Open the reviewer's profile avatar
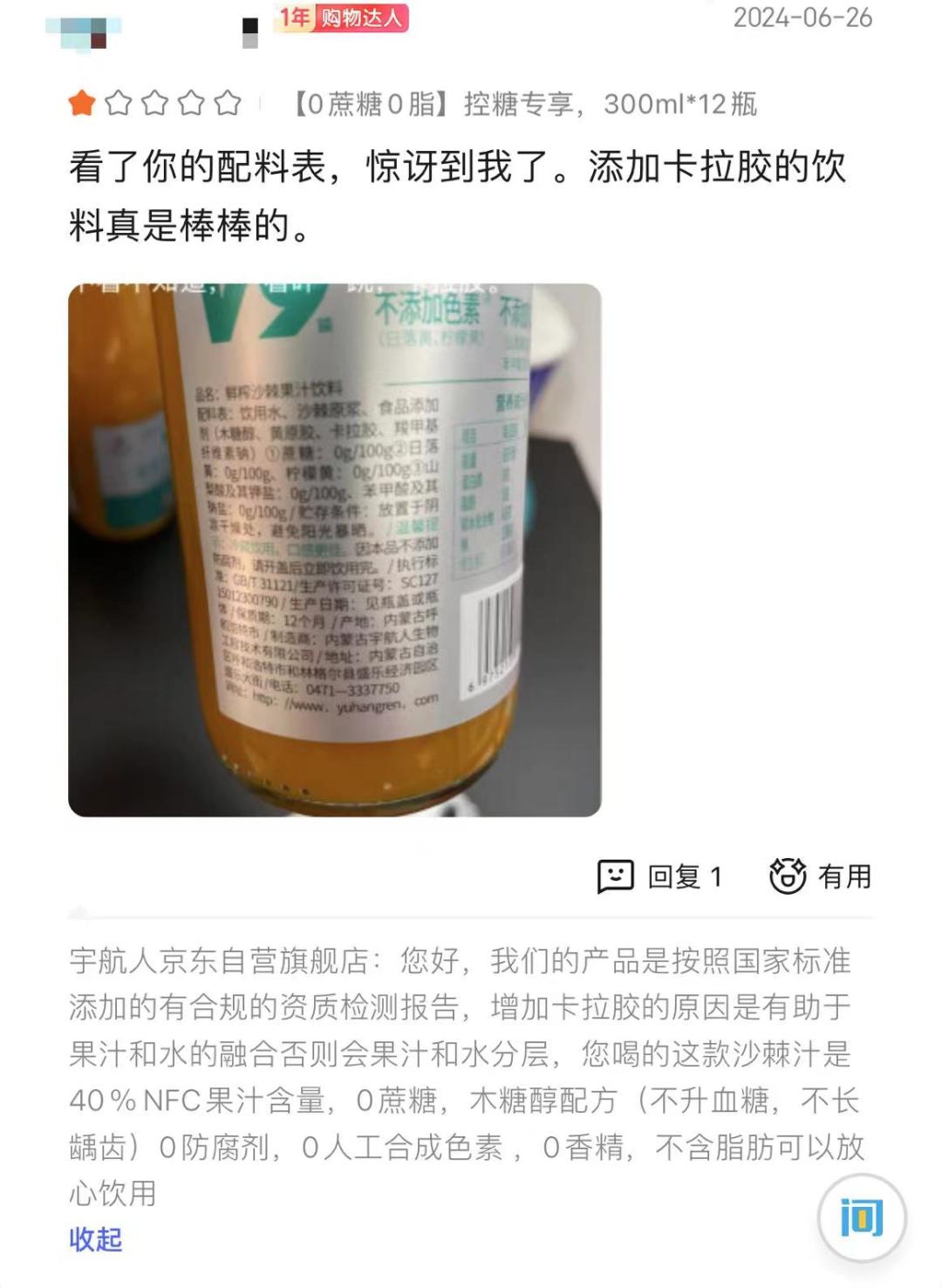942x1288 pixels. coord(83,31)
